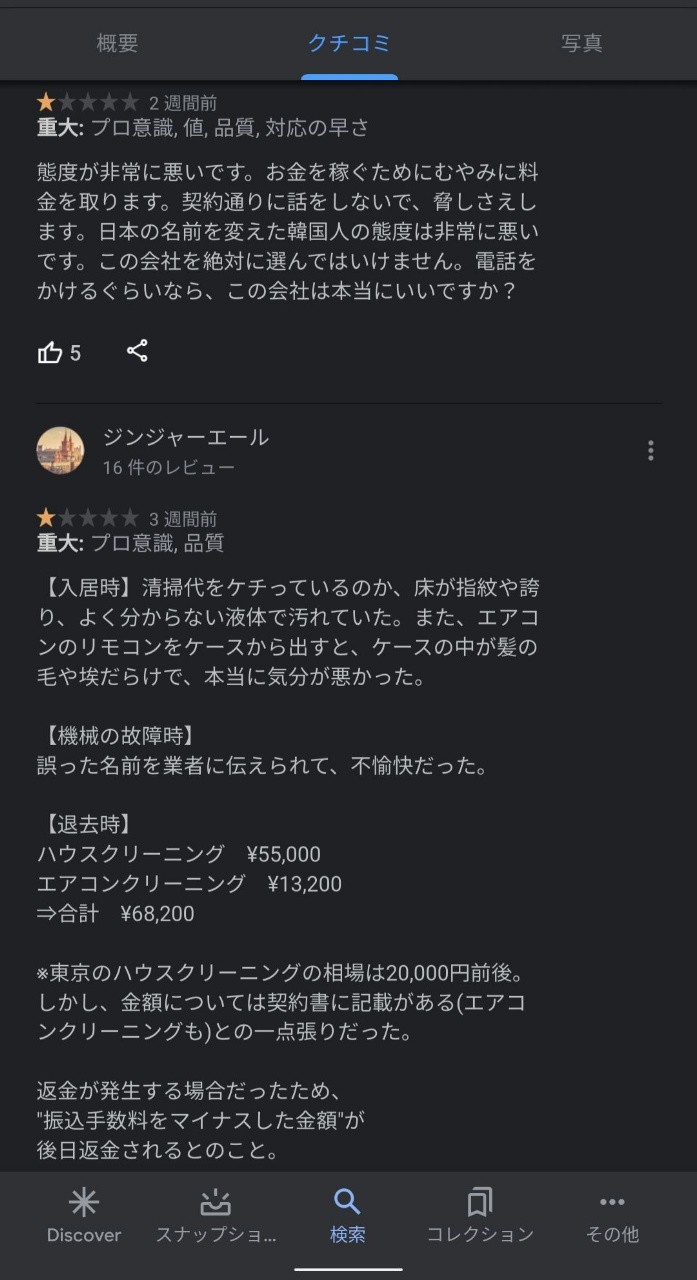The height and width of the screenshot is (1280, 697).
Task: Open overflow menu on ジンジャーエール's review
Action: click(650, 451)
